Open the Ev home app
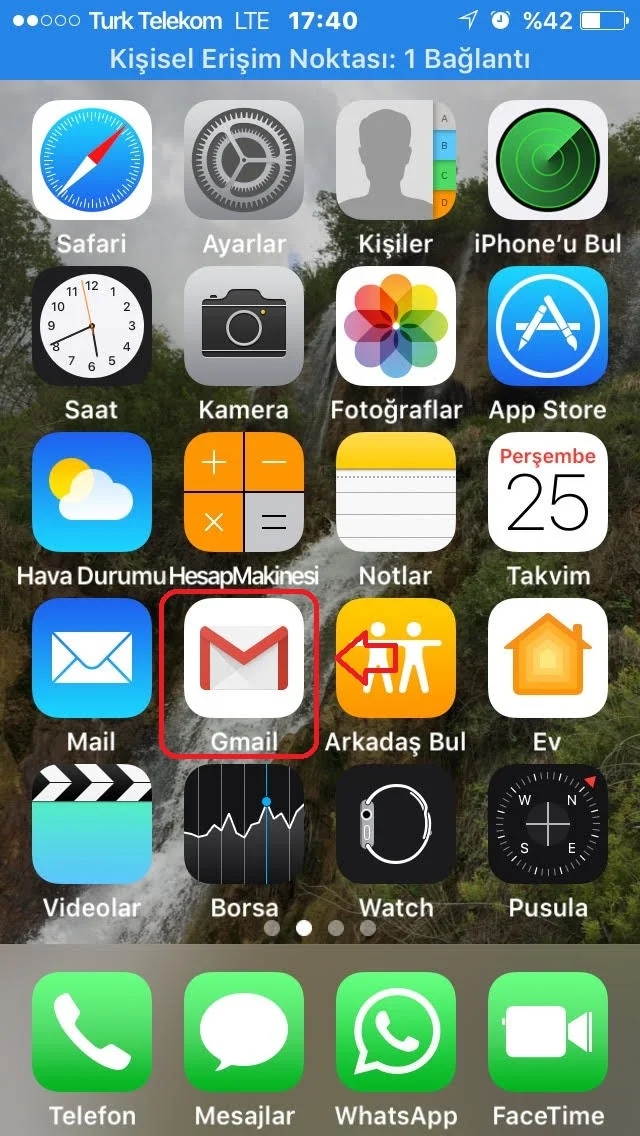 548,658
